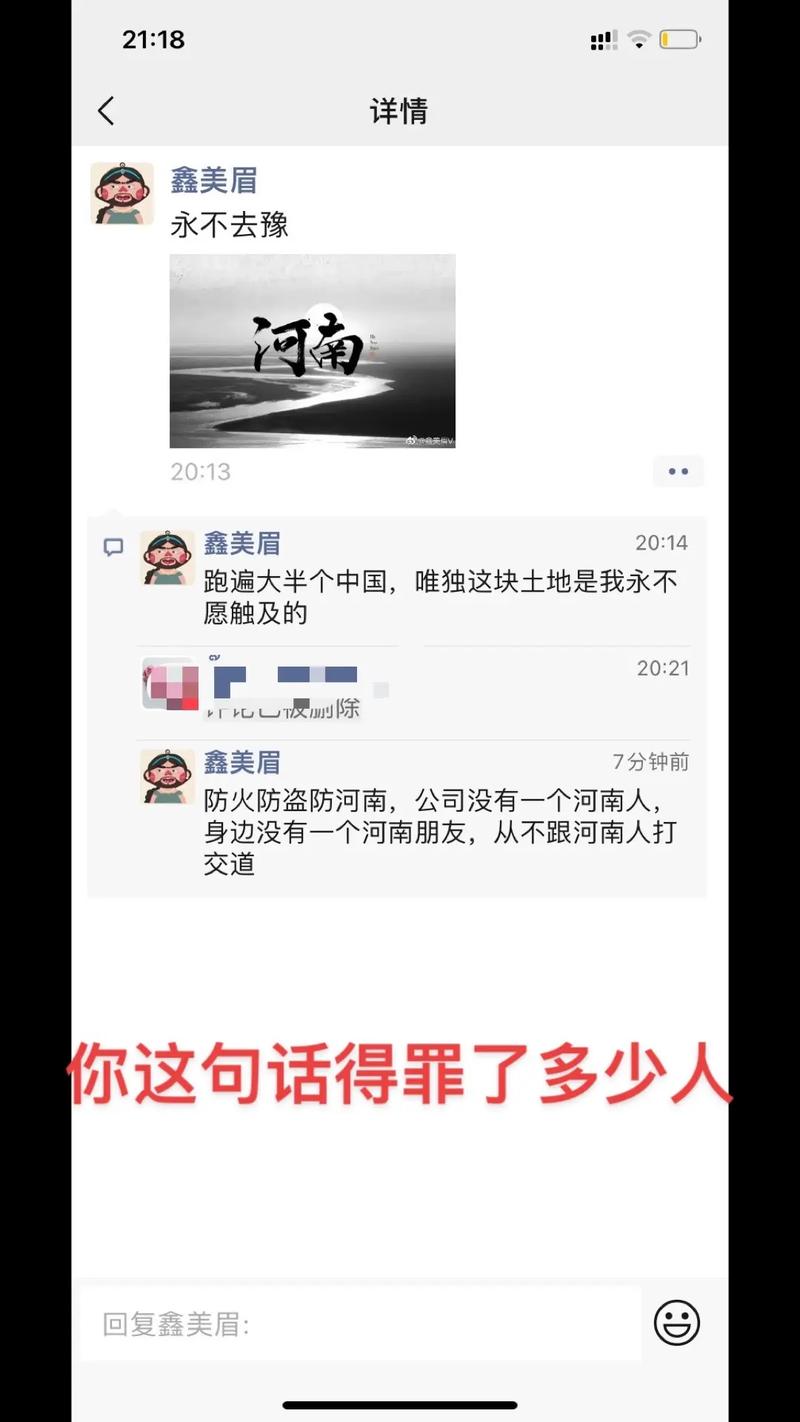Tap the cellular signal bars in the status bar
Image resolution: width=800 pixels, height=1422 pixels.
[603, 39]
